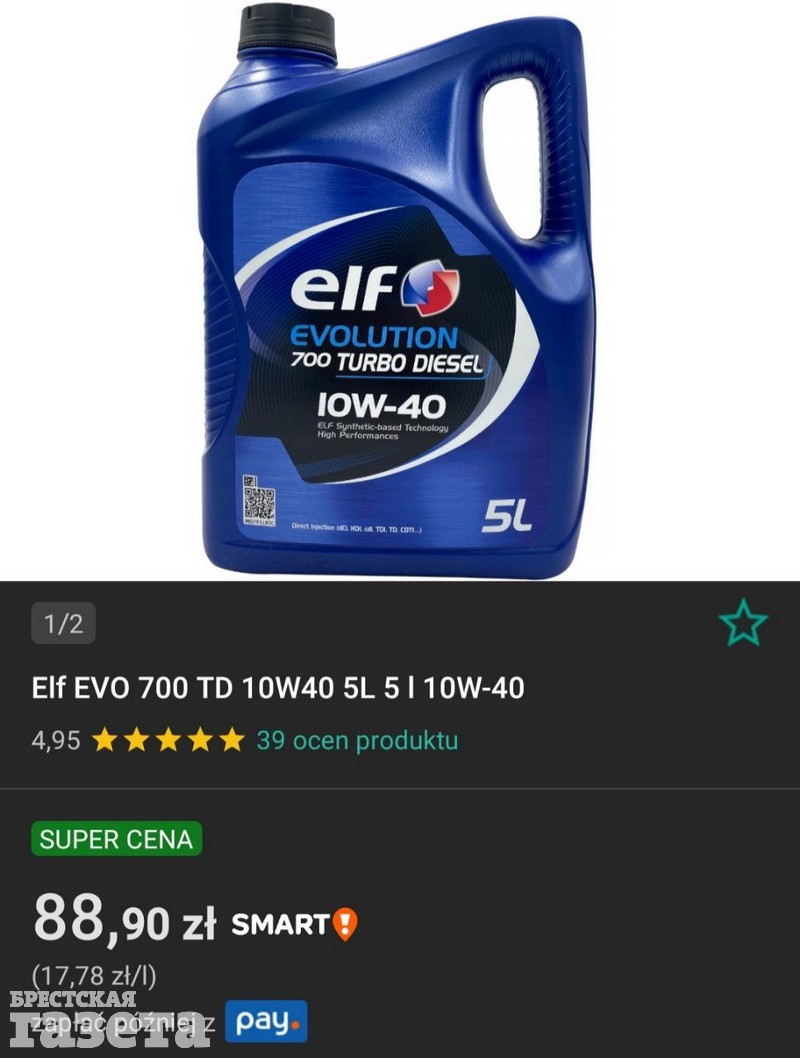
Task: Add the Elf oil to favorites
Action: (x=743, y=625)
